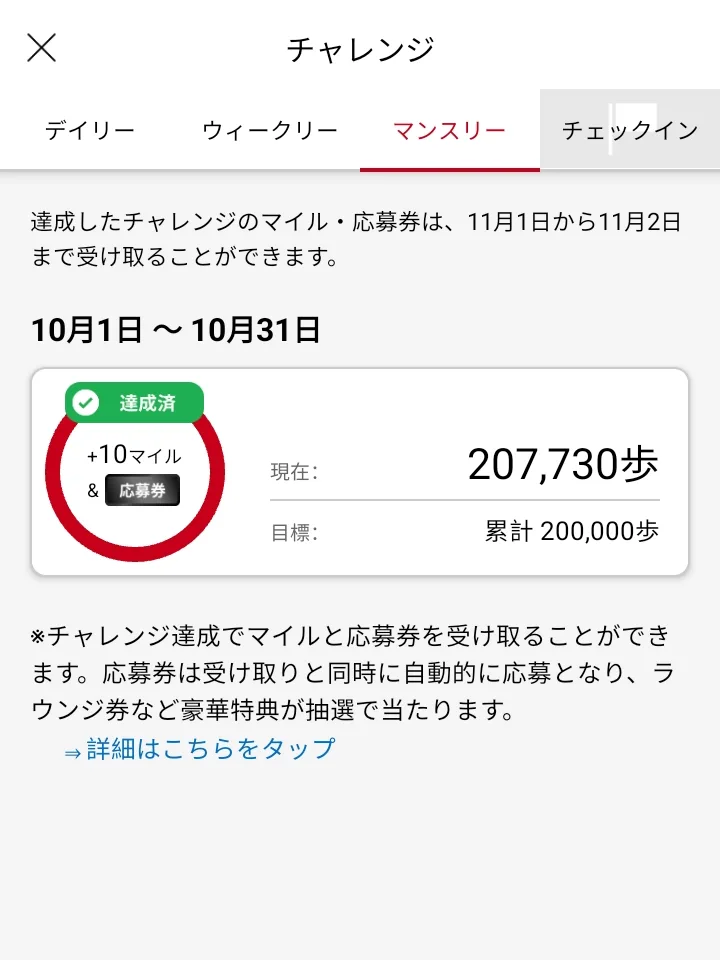The width and height of the screenshot is (720, 960).
Task: Select the マンスリー tab
Action: [450, 131]
